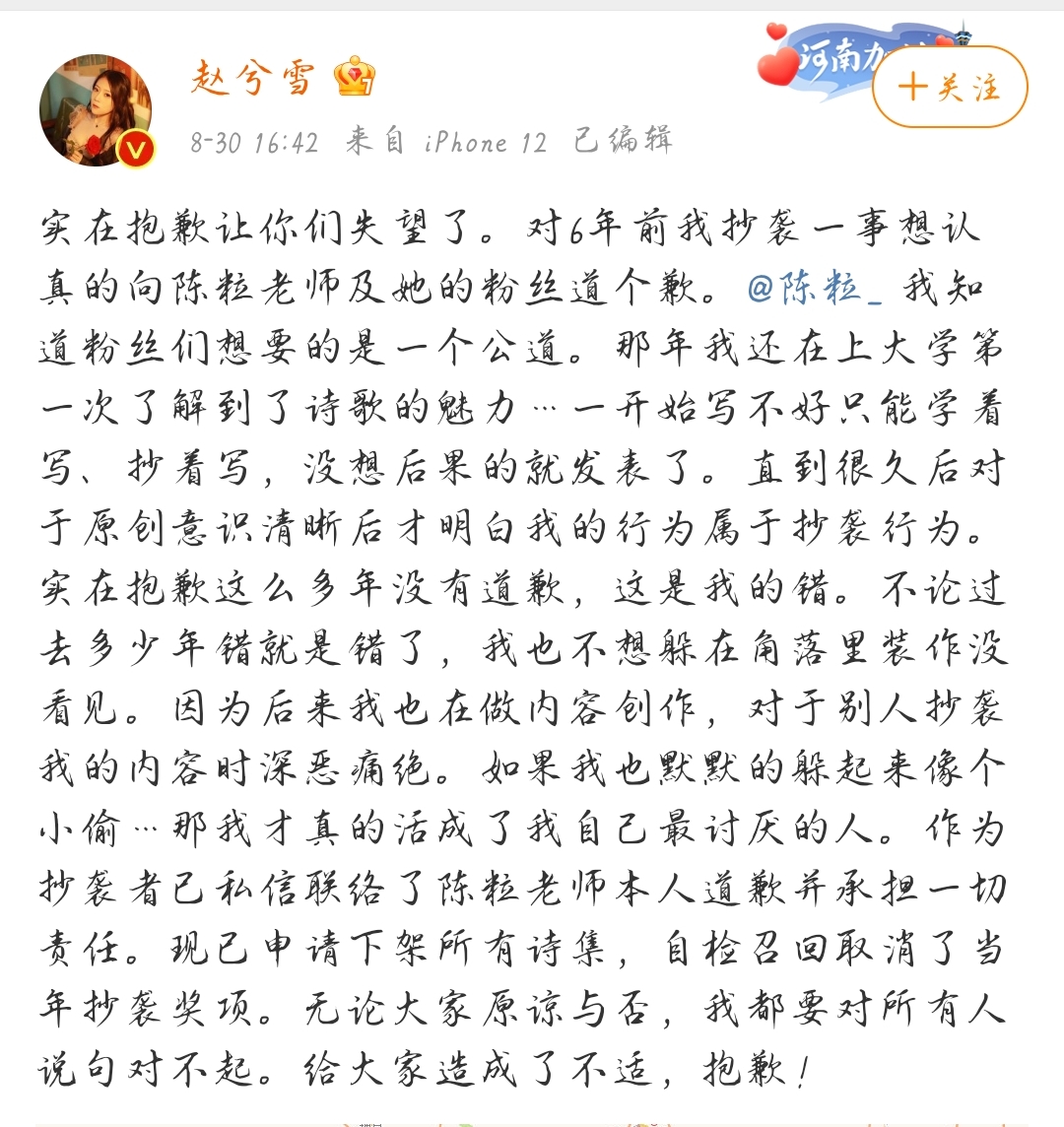
Task: Tap the number 7 on the crown badge
Action: pyautogui.click(x=369, y=85)
